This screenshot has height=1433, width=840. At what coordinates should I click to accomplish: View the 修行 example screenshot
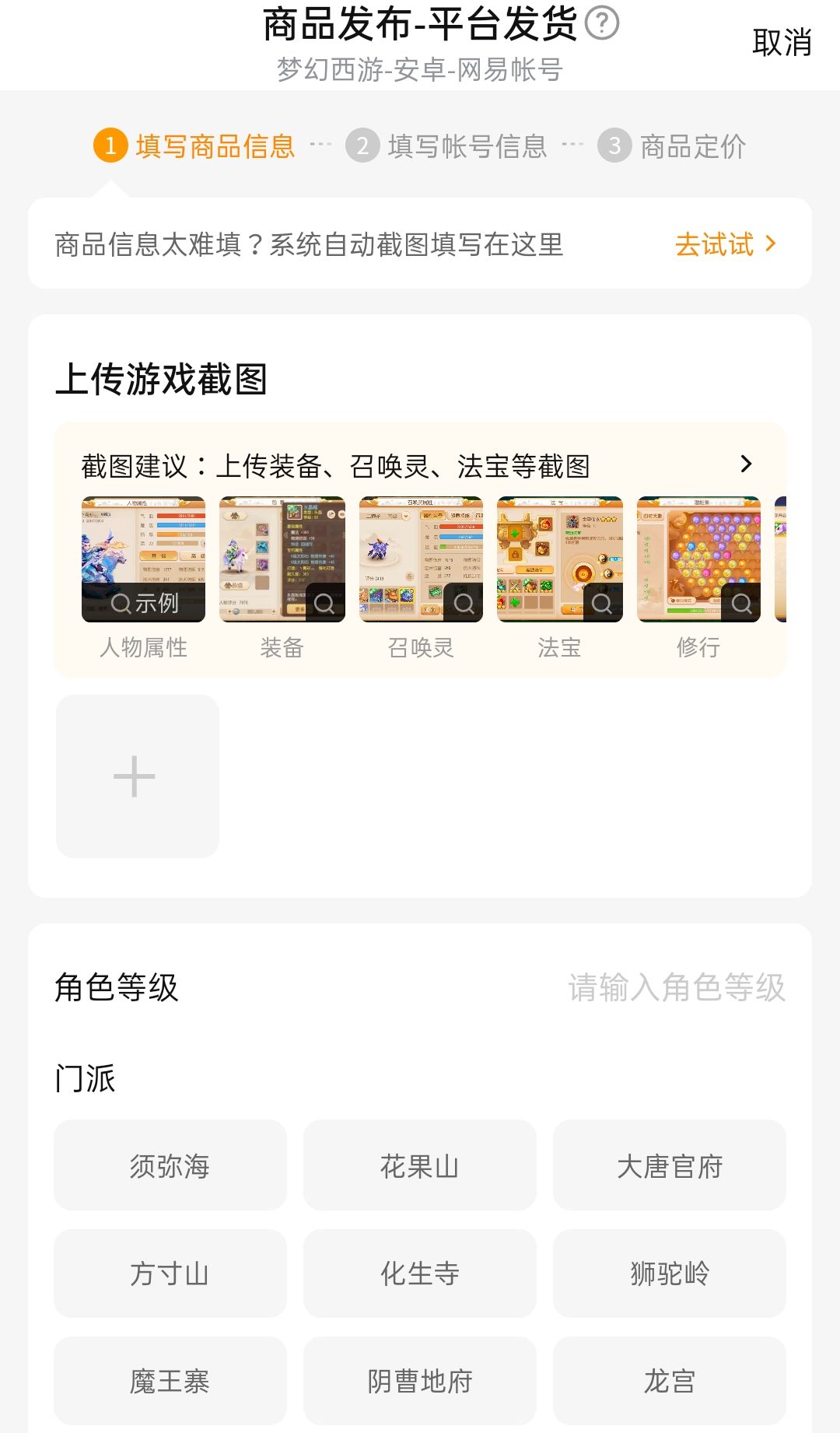[698, 559]
